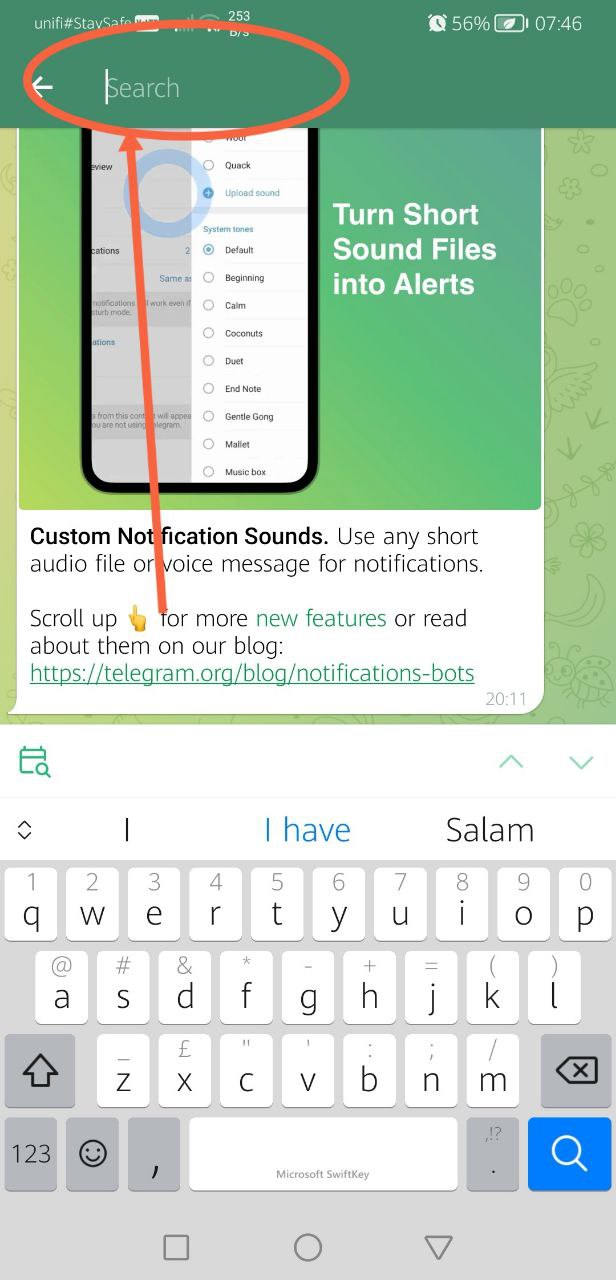Screen dimensions: 616x1280
Task: Open the emoji keyboard
Action: (x=93, y=1154)
